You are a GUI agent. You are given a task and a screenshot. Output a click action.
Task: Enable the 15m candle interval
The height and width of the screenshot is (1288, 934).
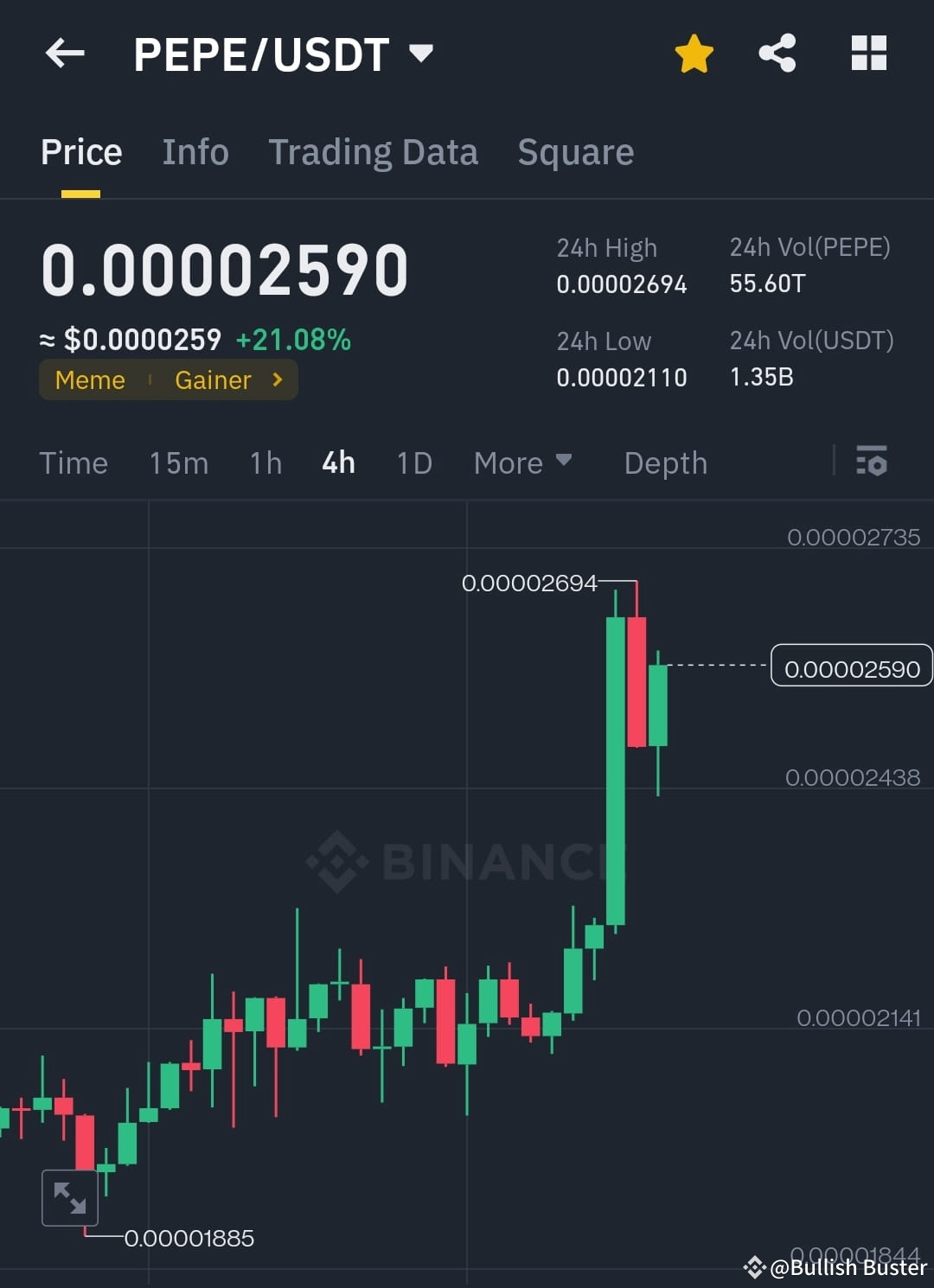[x=177, y=462]
